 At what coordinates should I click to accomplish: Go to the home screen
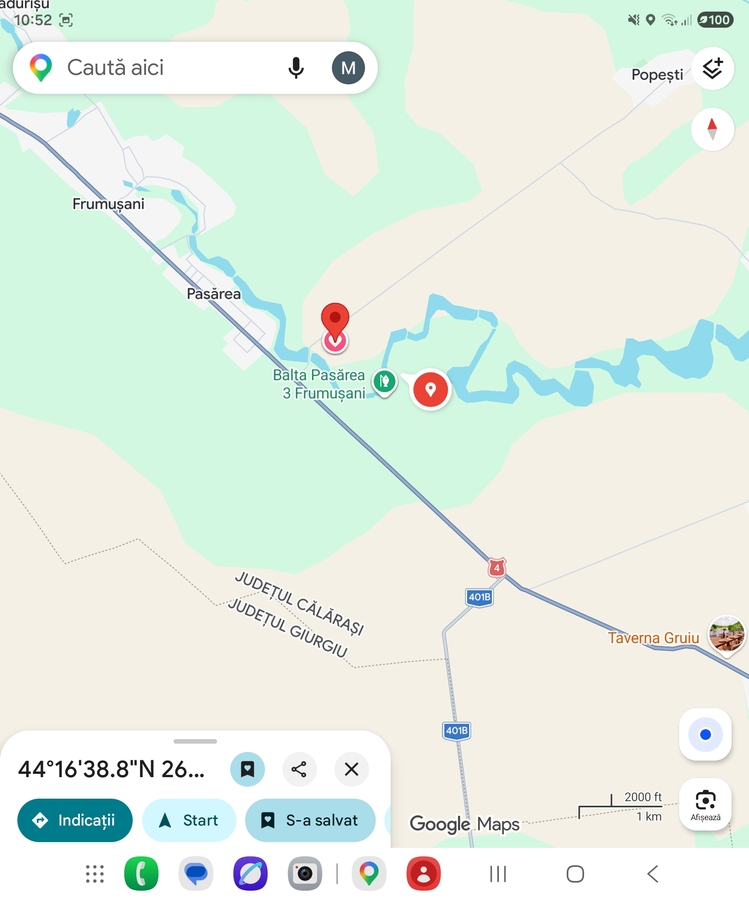575,874
